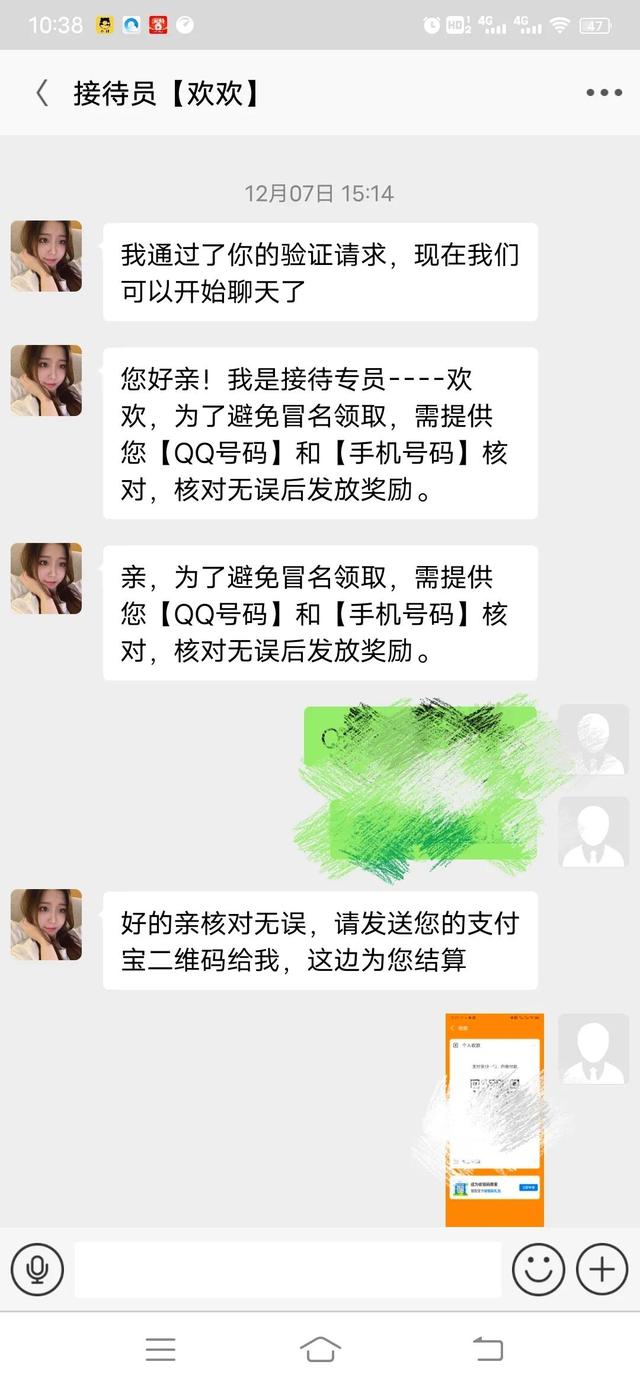Focus the message text field
Image resolution: width=640 pixels, height=1387 pixels.
pyautogui.click(x=288, y=1270)
